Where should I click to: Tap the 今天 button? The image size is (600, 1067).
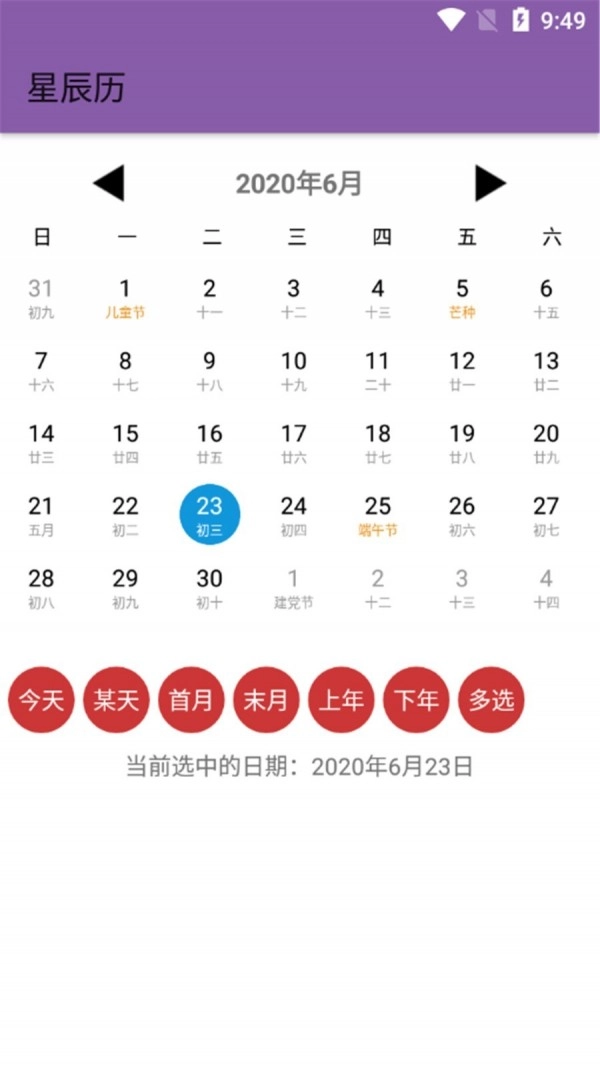(42, 700)
